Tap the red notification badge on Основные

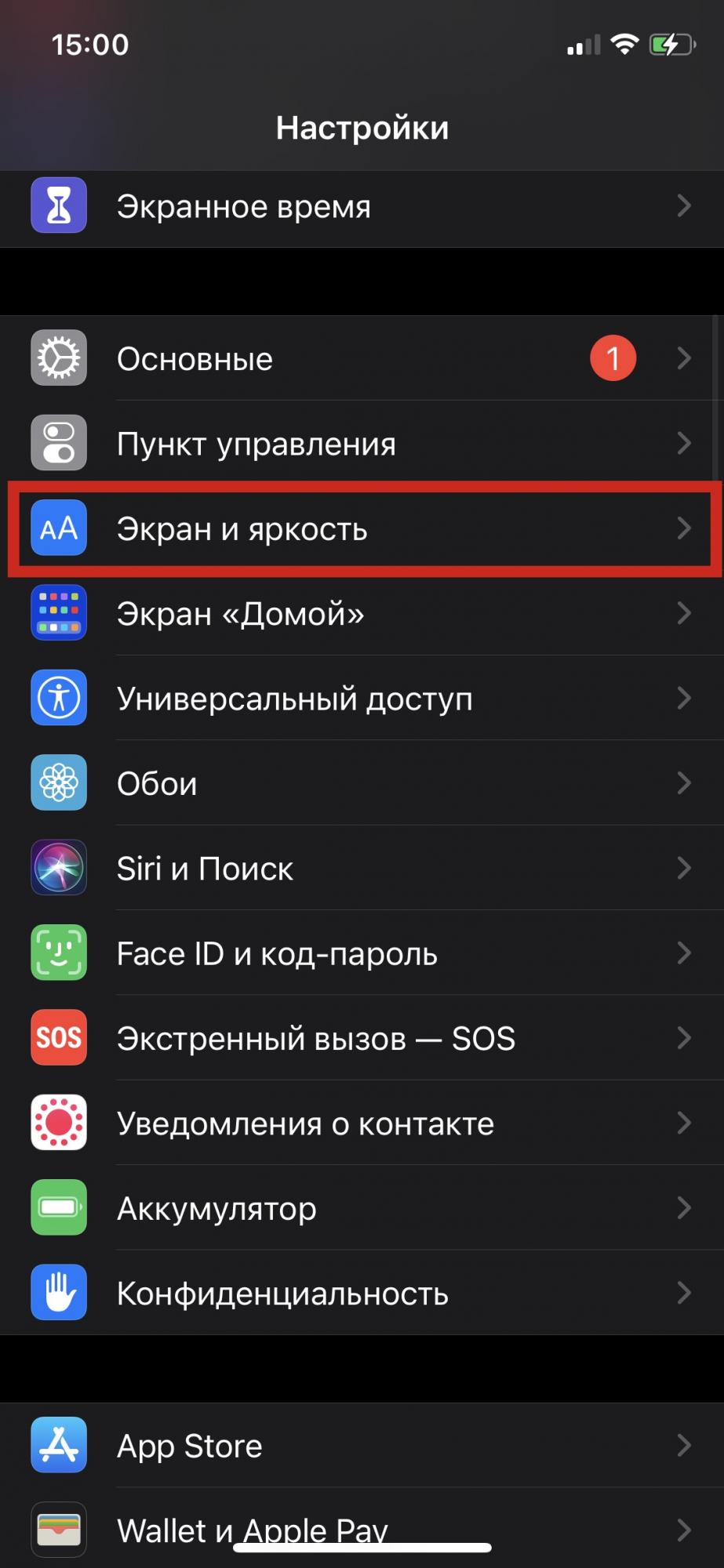[x=612, y=358]
